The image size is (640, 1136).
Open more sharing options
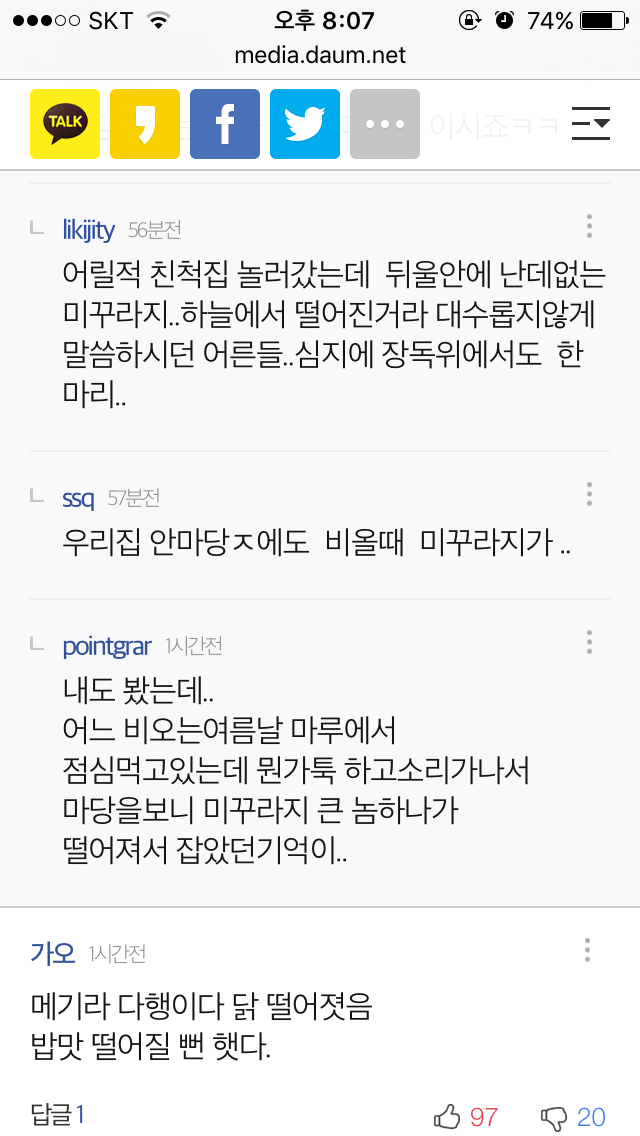coord(385,124)
